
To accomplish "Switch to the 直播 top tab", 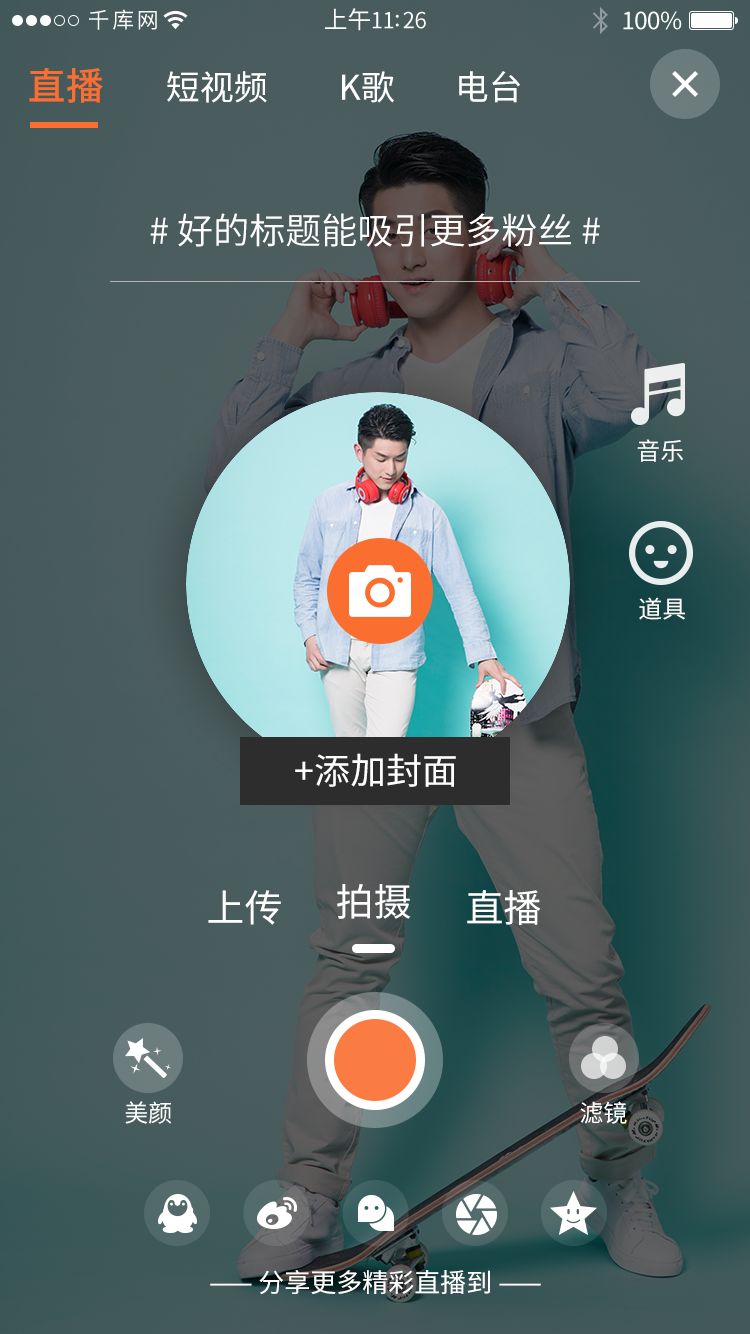I will pyautogui.click(x=66, y=88).
